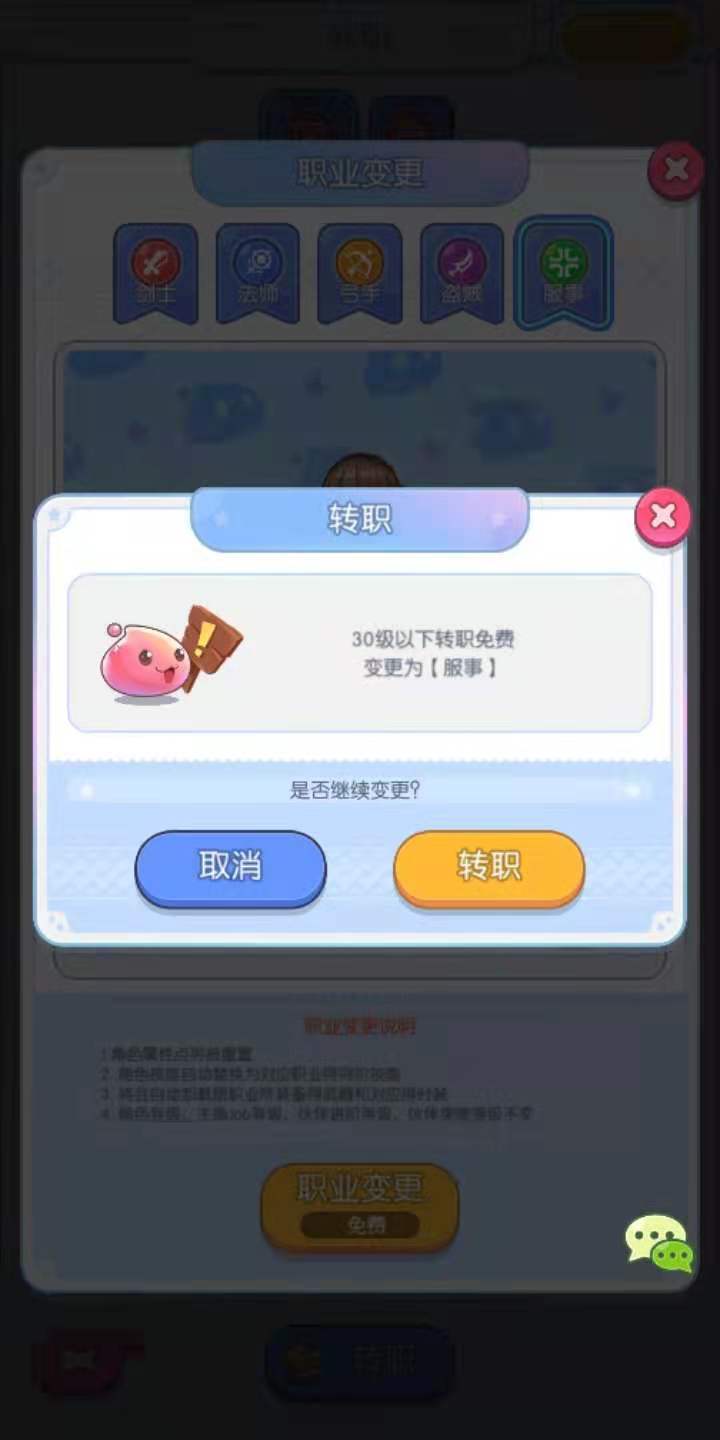Tap 取消 to cancel the job change

tap(230, 867)
